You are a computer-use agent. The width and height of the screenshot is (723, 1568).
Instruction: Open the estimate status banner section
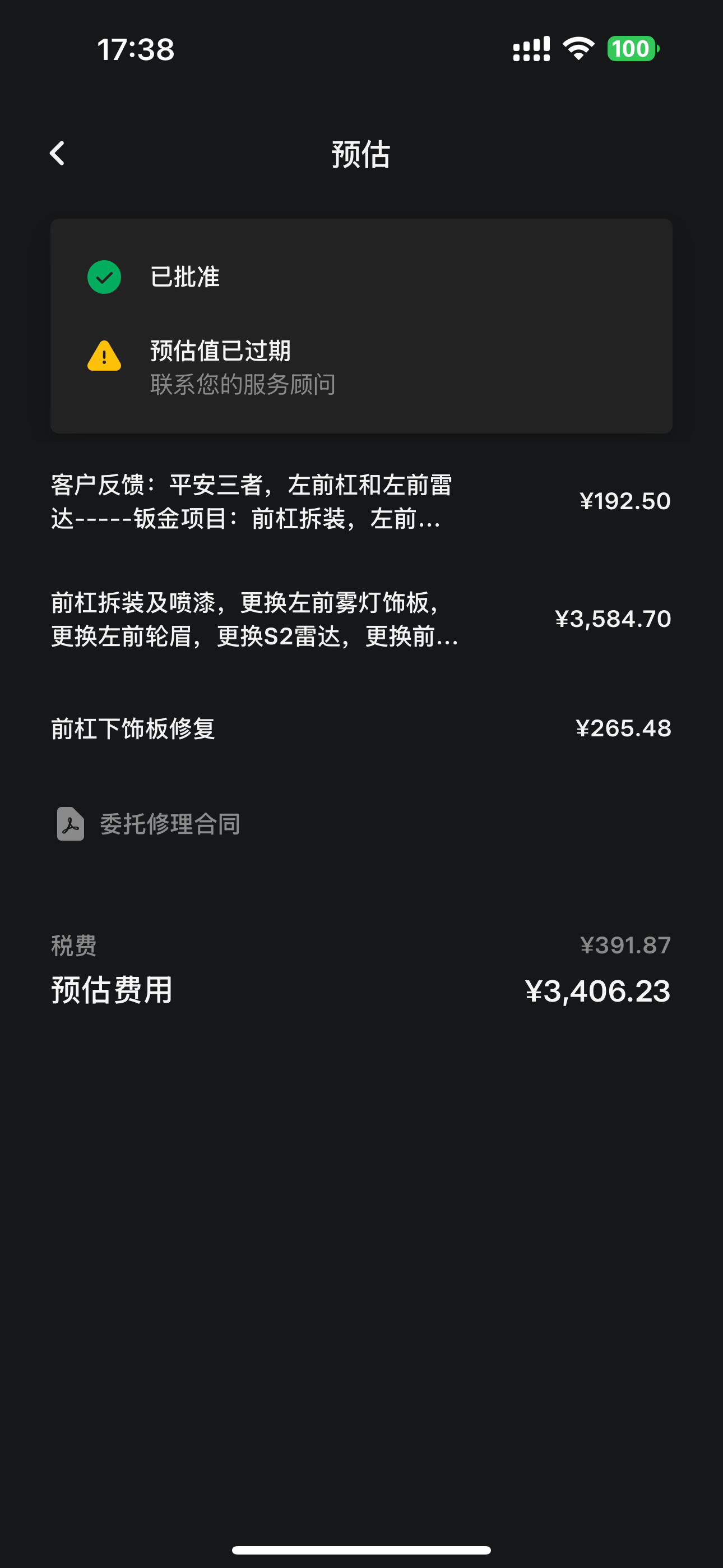361,326
